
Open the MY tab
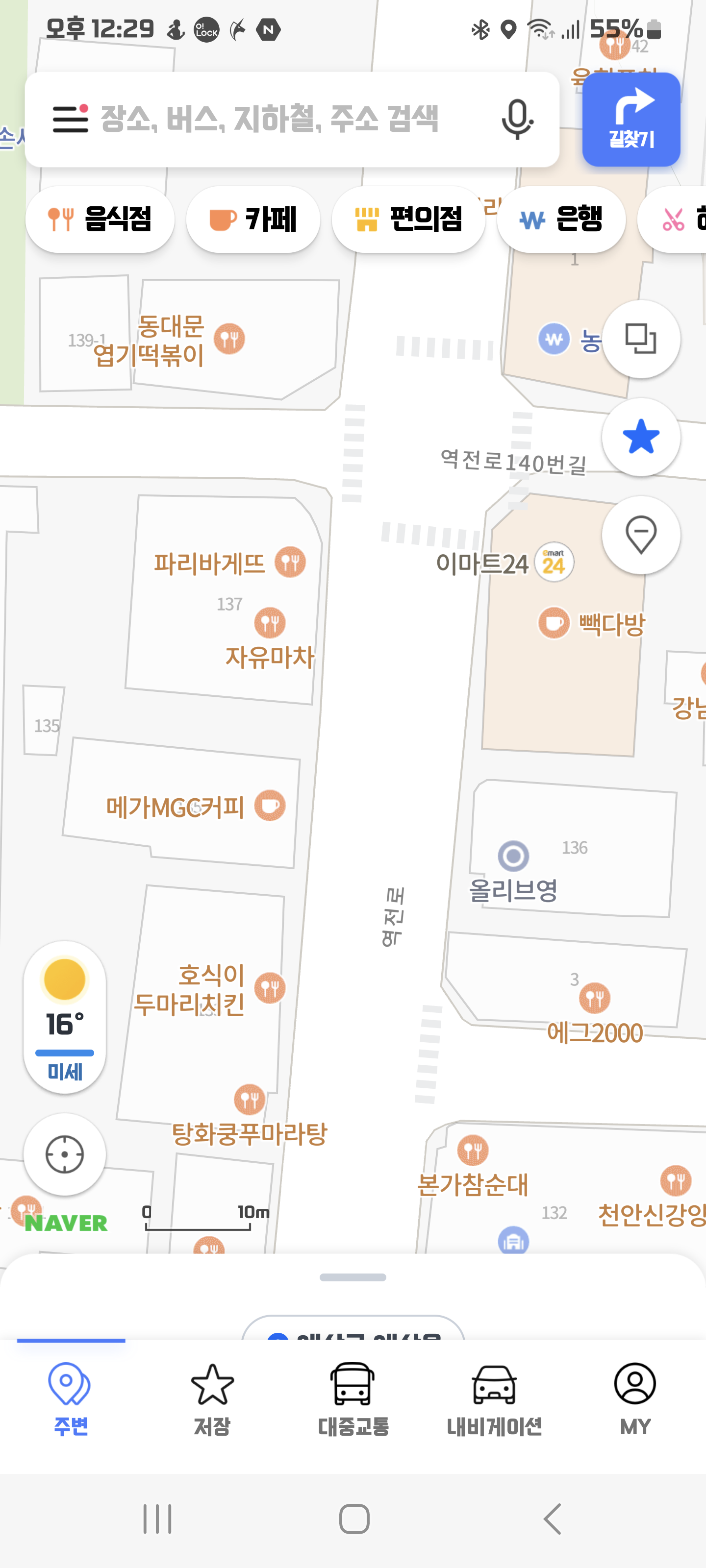point(635,1399)
